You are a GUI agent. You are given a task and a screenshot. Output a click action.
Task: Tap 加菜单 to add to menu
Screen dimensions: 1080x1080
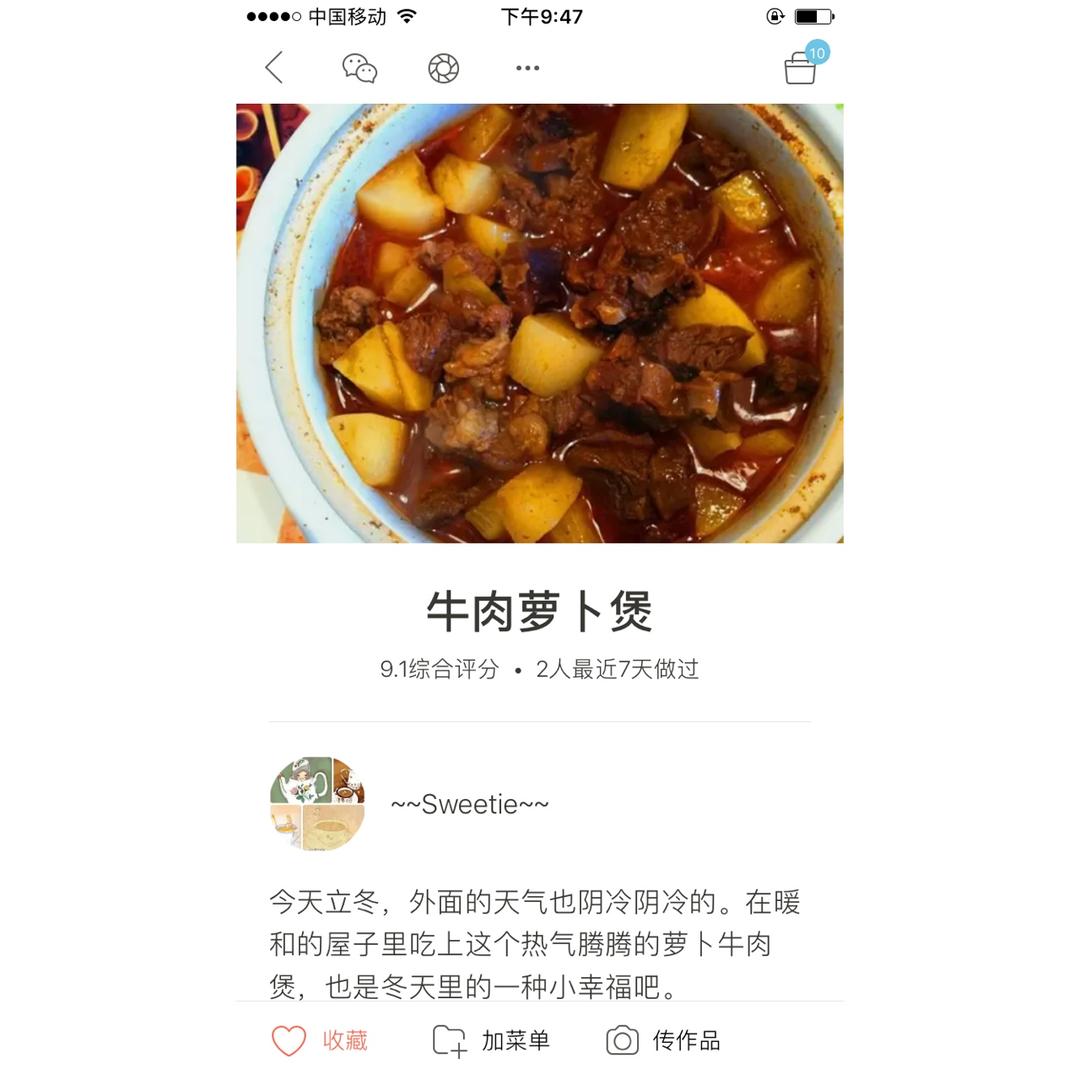pos(491,1040)
